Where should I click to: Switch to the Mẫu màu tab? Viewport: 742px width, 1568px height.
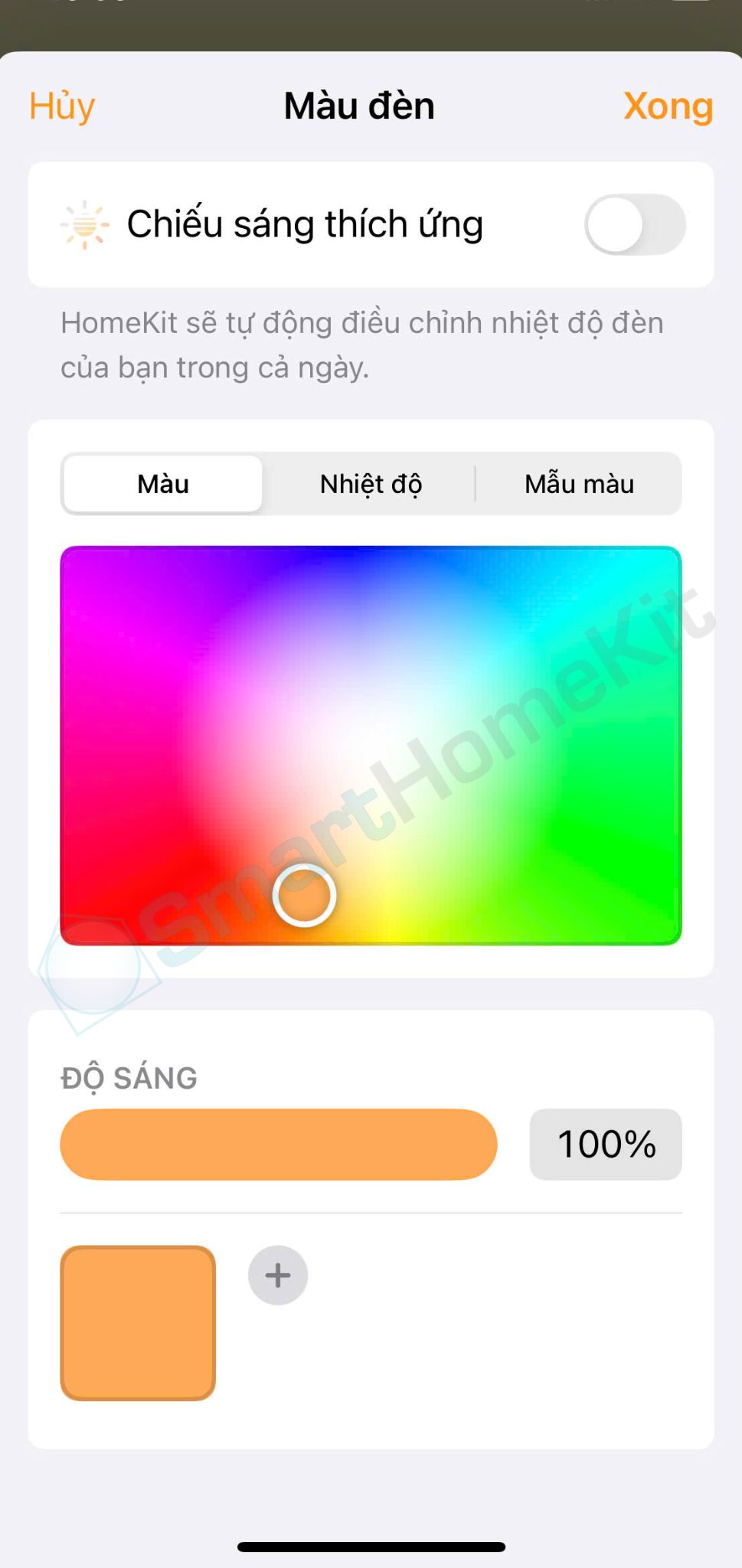point(579,484)
